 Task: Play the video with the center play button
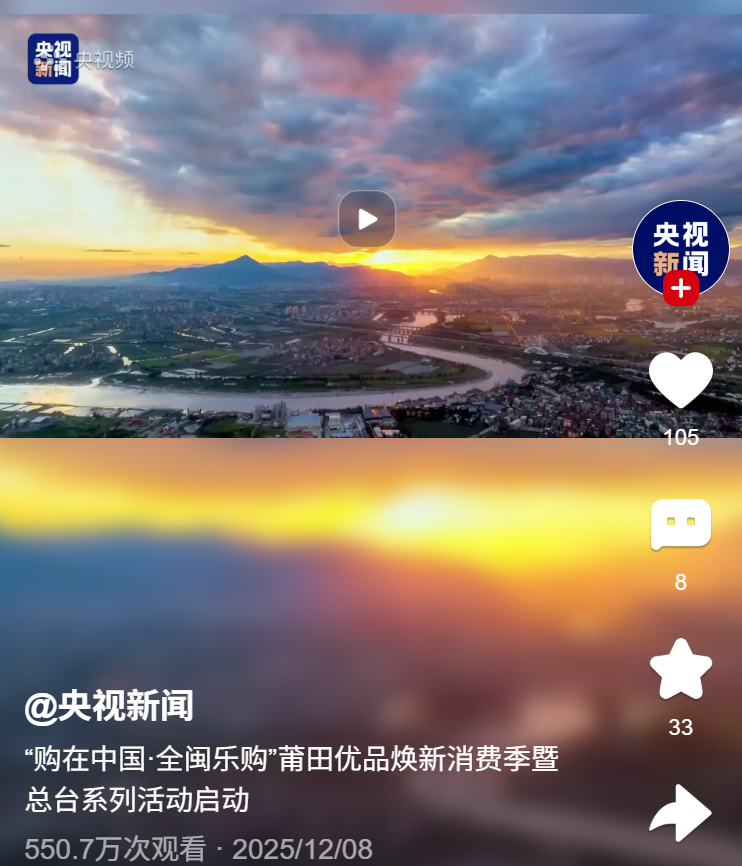click(x=367, y=218)
